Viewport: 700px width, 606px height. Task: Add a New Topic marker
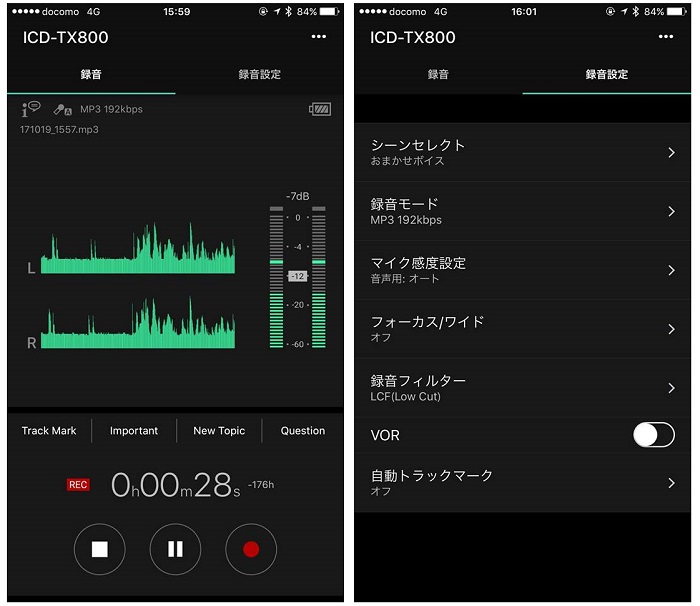click(219, 431)
